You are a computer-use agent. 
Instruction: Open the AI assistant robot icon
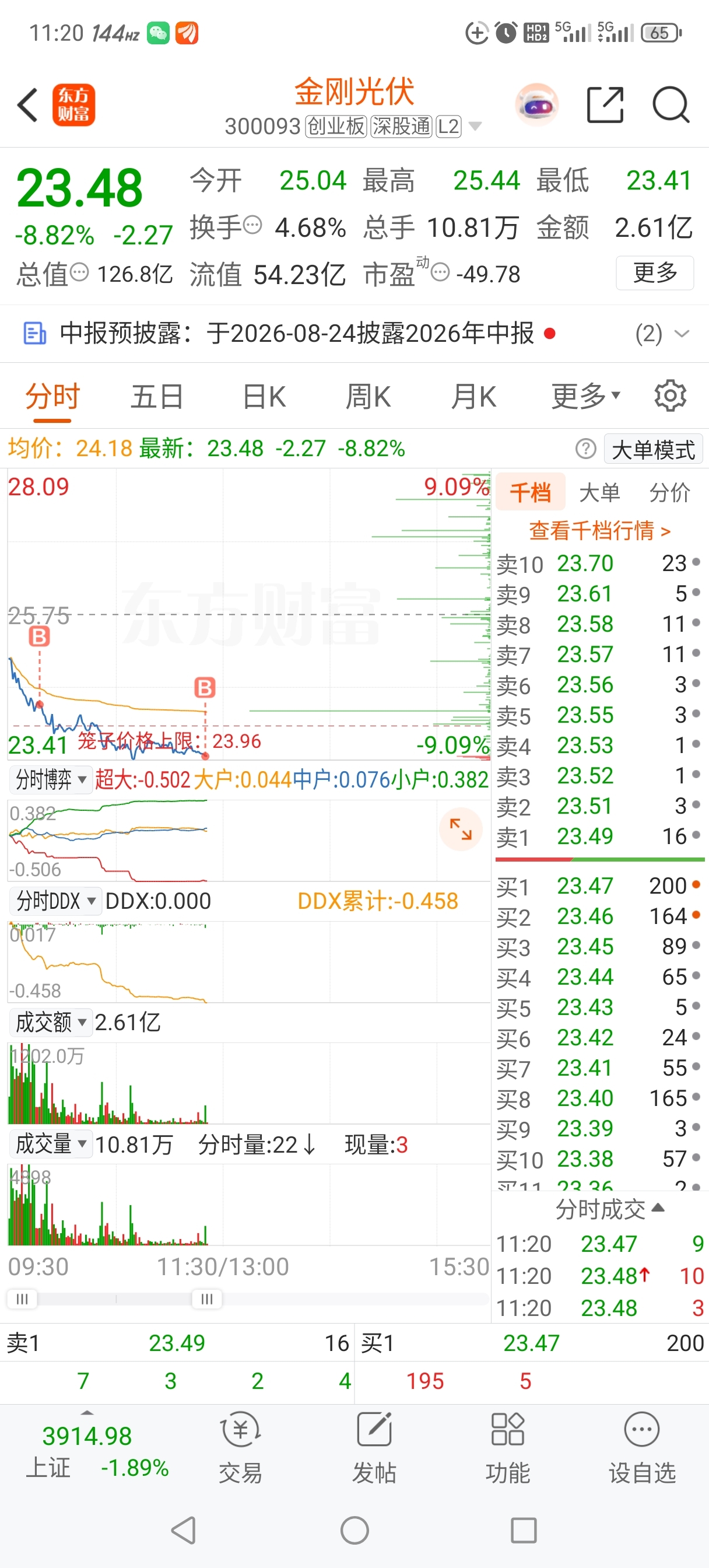click(x=537, y=104)
